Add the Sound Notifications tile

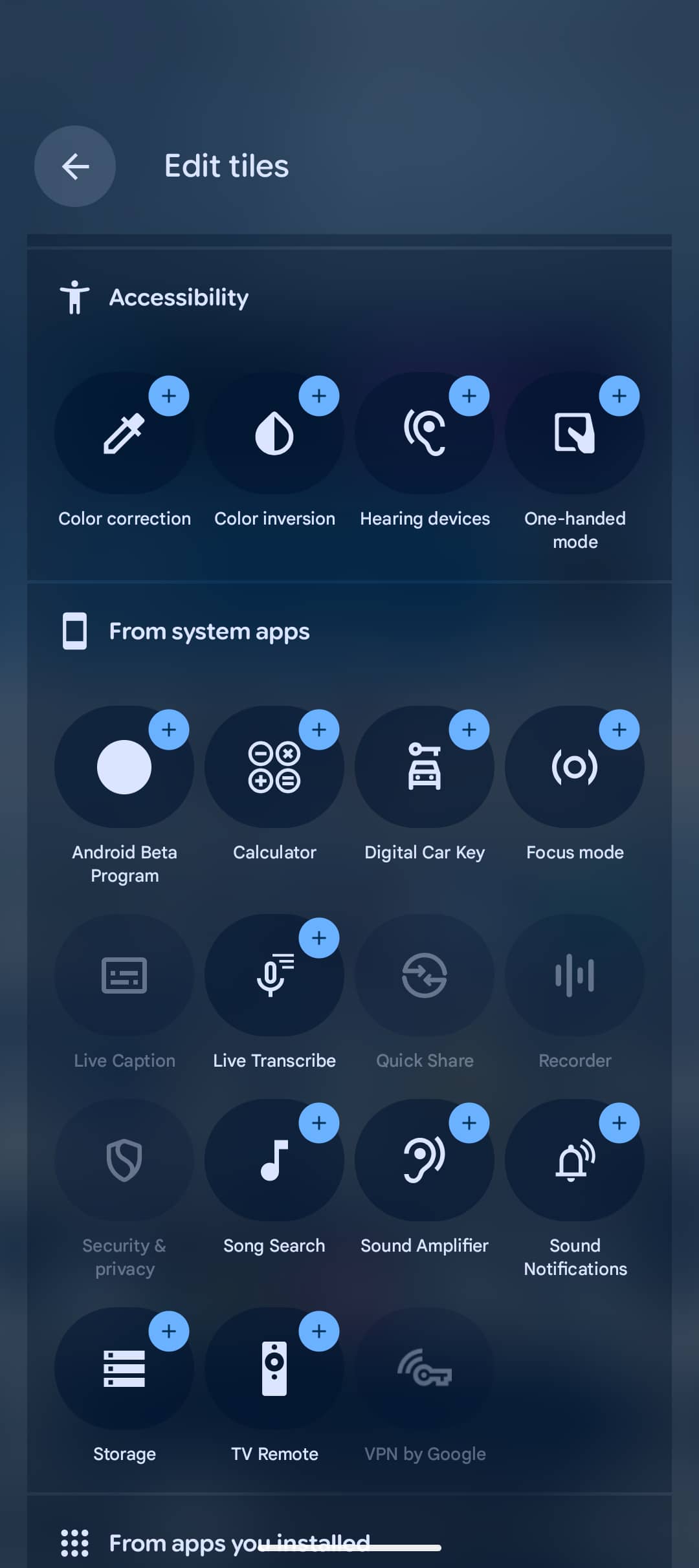(x=619, y=1123)
